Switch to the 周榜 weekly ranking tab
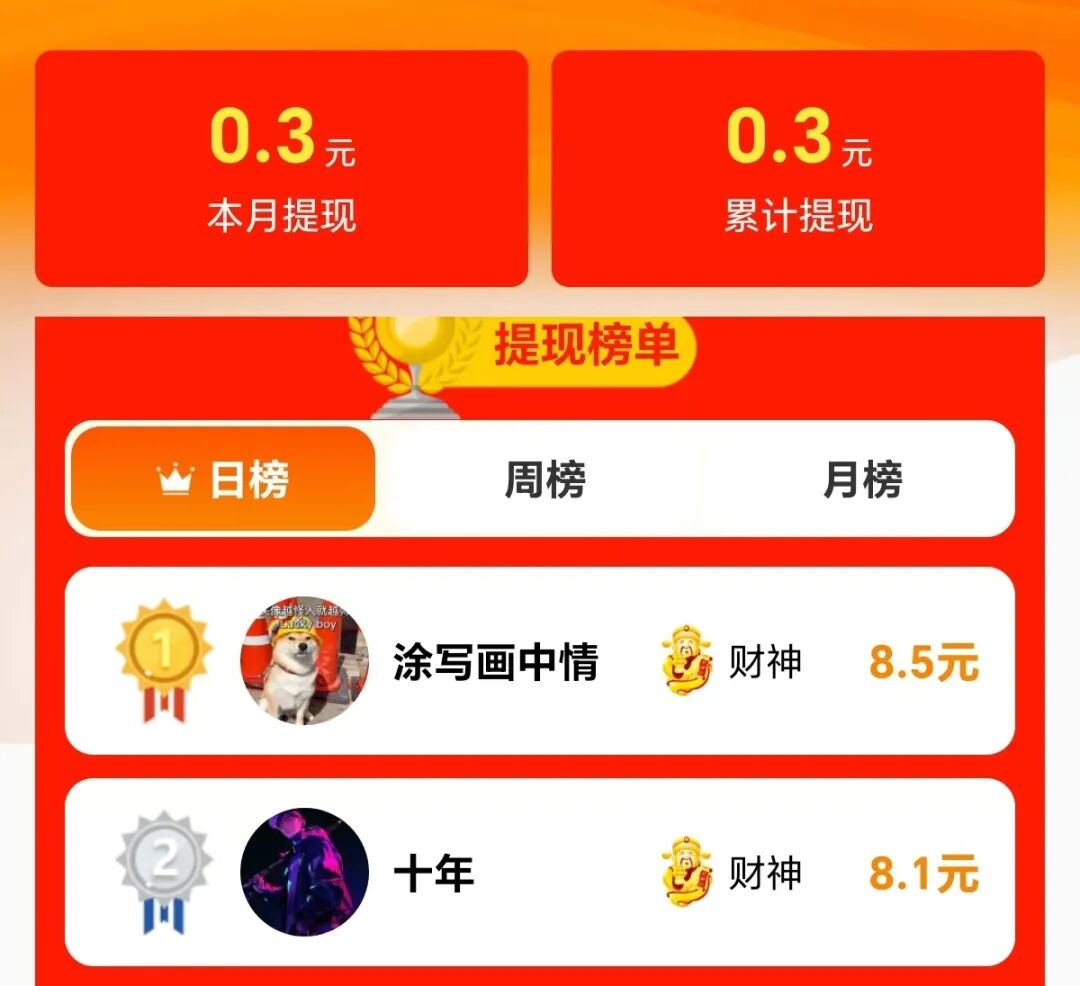This screenshot has width=1080, height=986. (x=544, y=479)
